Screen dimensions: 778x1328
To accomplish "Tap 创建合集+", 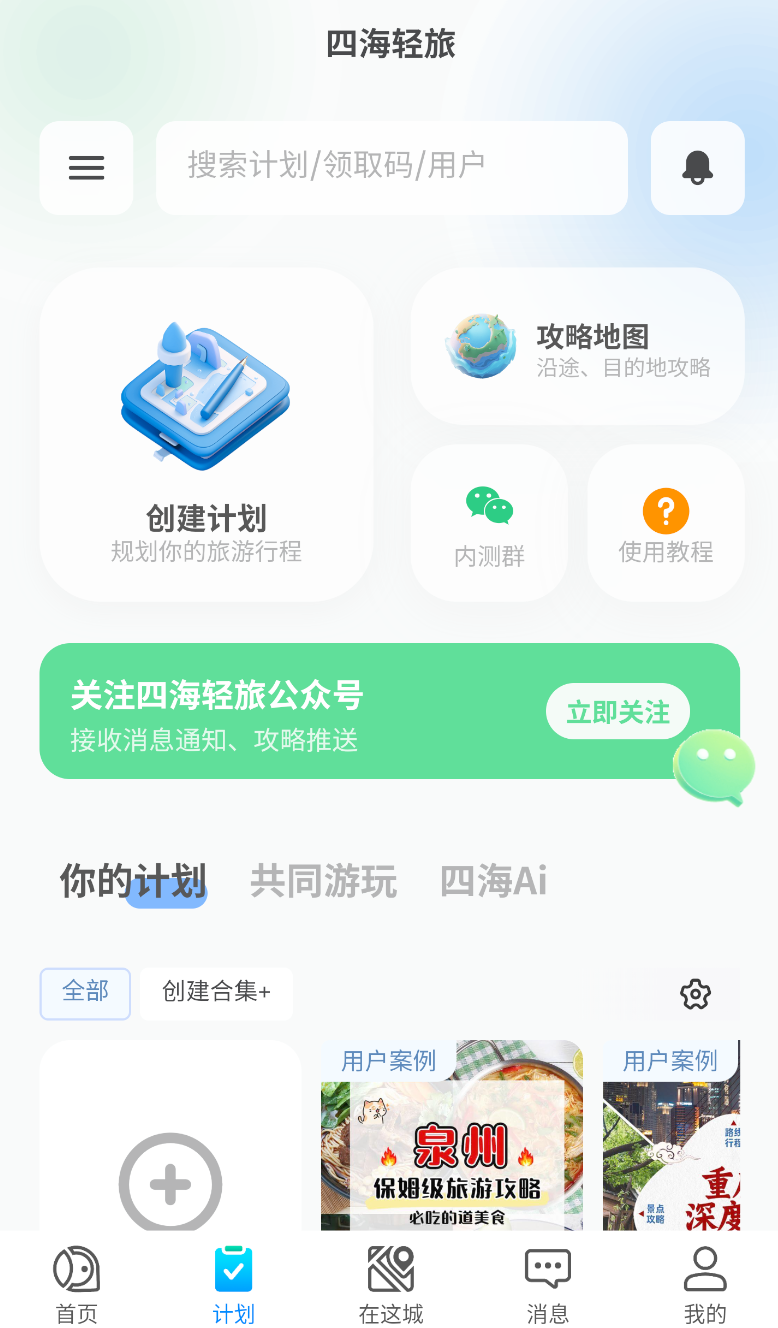I will point(216,993).
